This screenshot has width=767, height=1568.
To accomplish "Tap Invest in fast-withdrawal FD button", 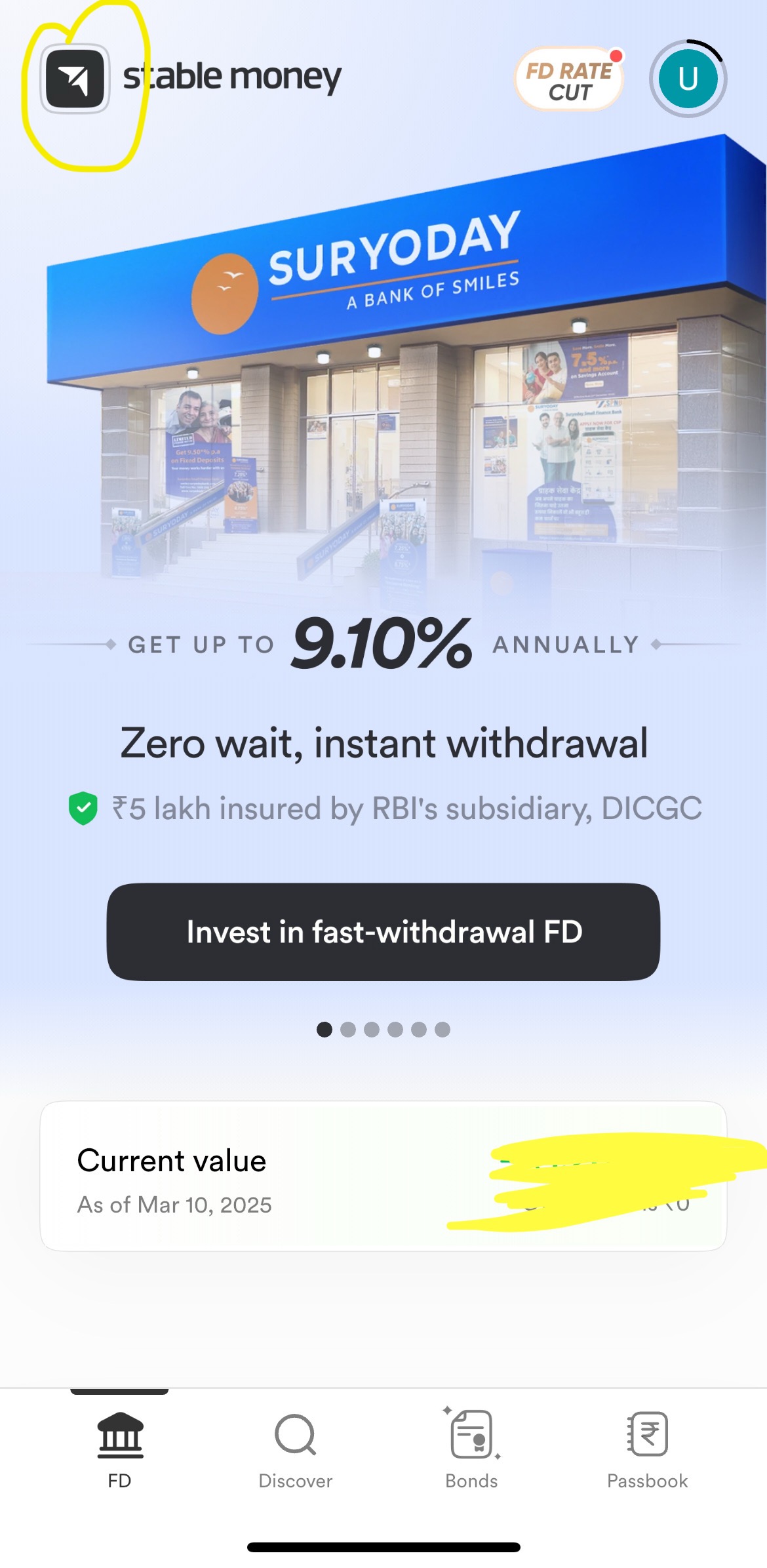I will 383,931.
